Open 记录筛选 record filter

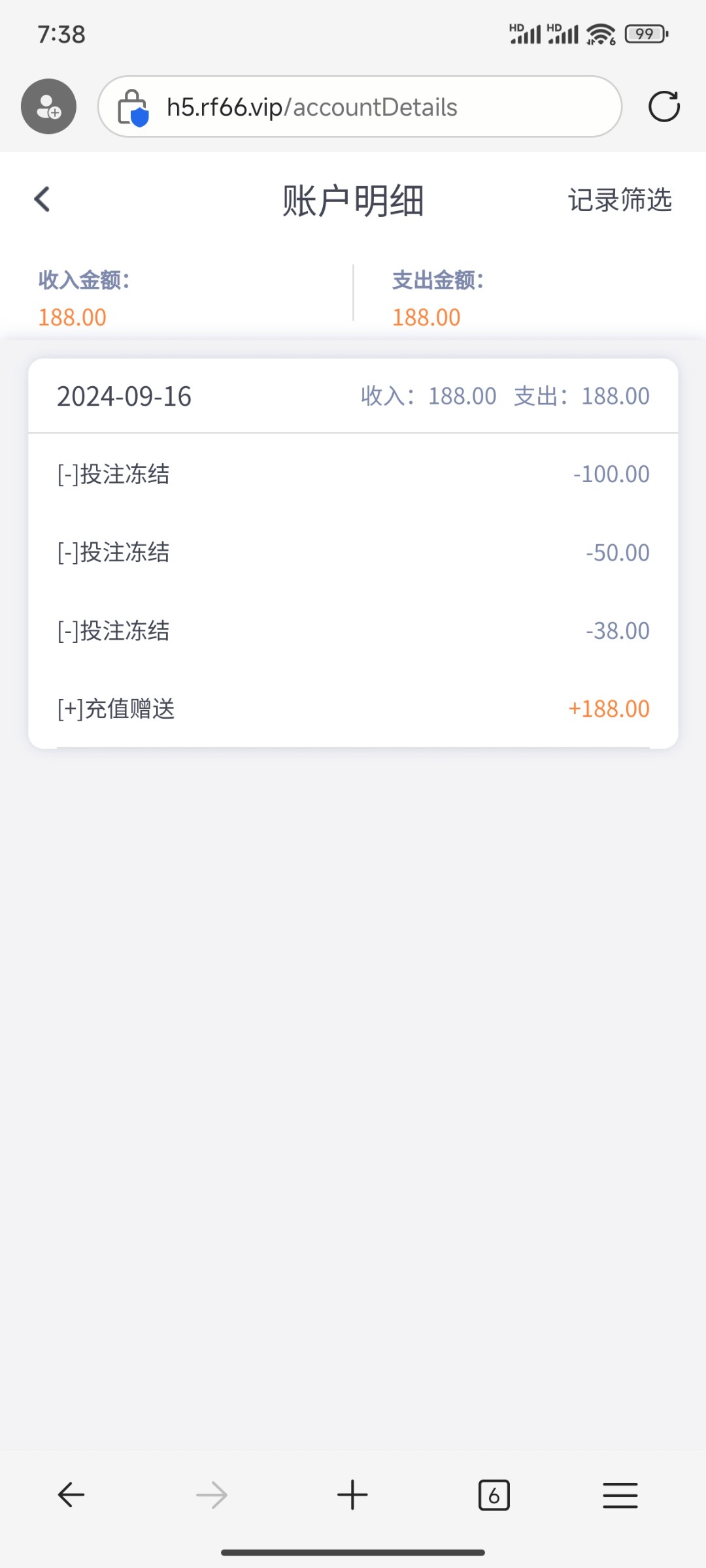tap(619, 200)
